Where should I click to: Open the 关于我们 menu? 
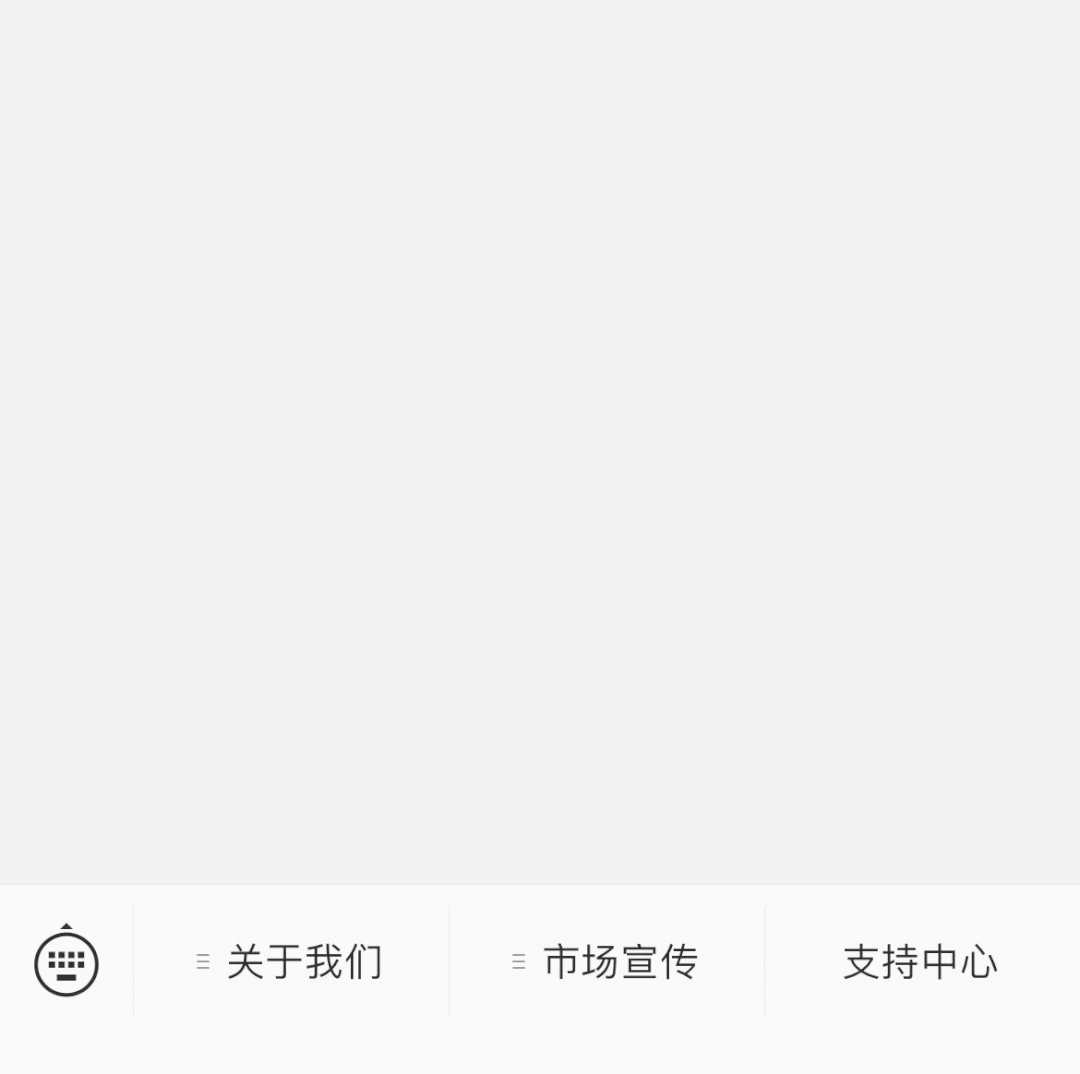(291, 962)
